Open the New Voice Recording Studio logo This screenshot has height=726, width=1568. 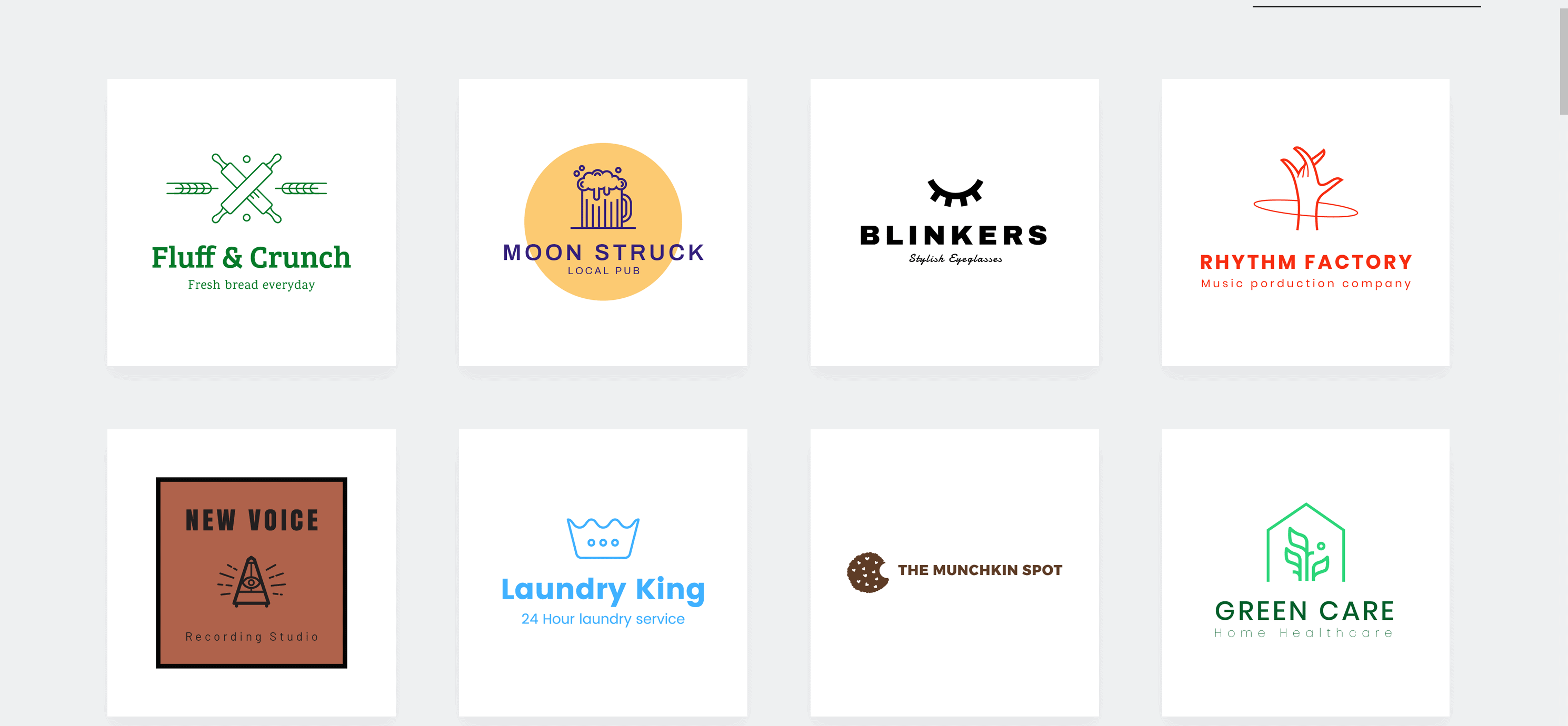[251, 572]
